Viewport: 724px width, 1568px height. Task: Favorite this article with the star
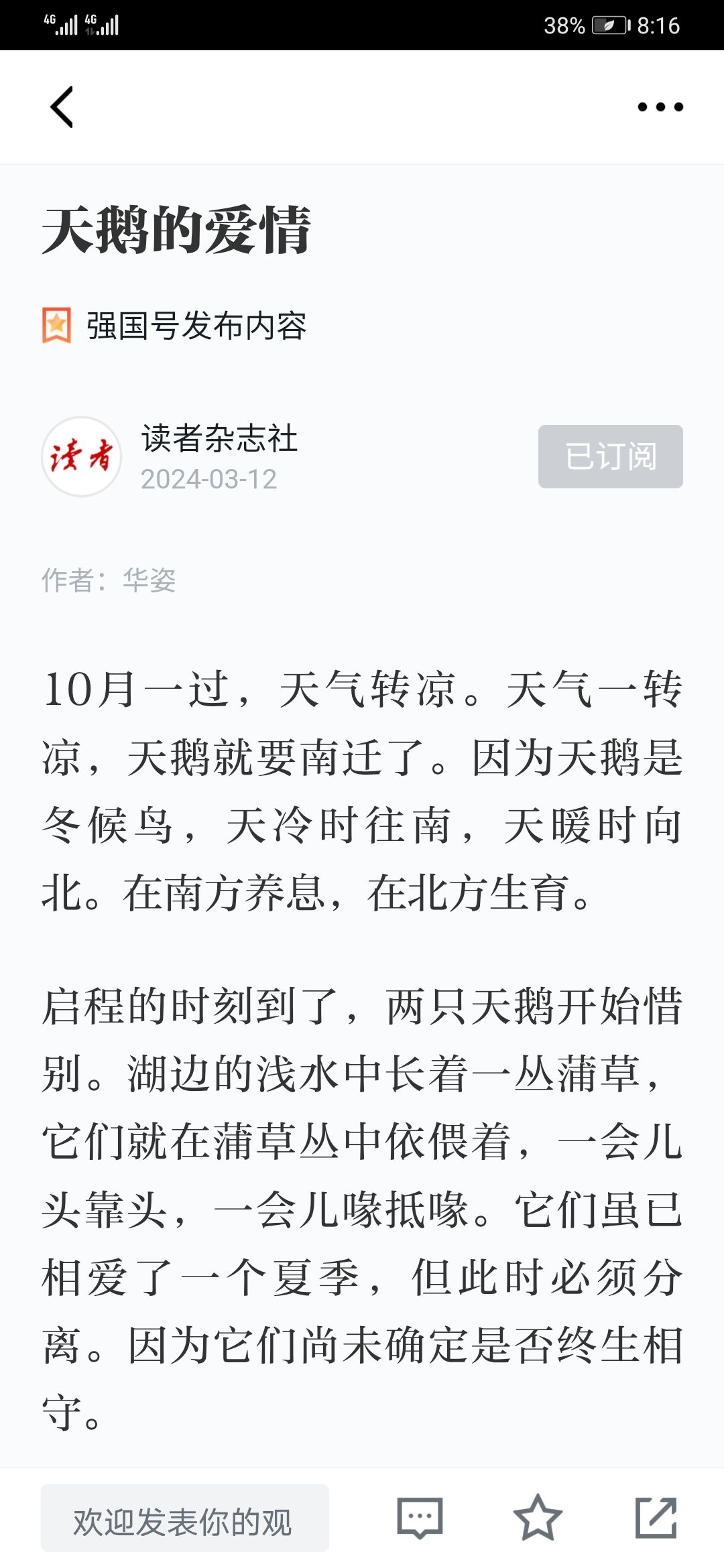[x=538, y=1518]
